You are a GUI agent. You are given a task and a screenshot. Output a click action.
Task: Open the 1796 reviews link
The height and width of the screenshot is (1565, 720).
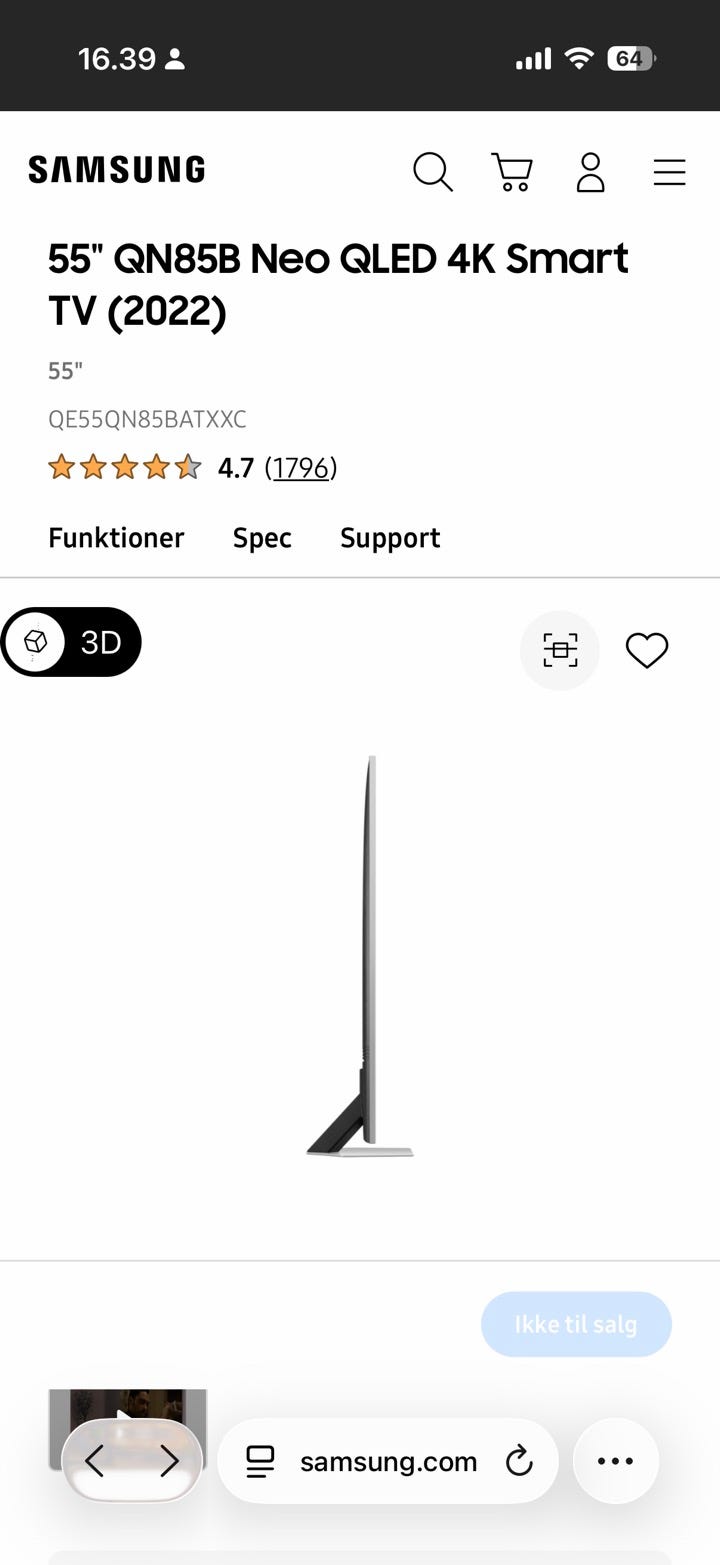click(x=301, y=468)
